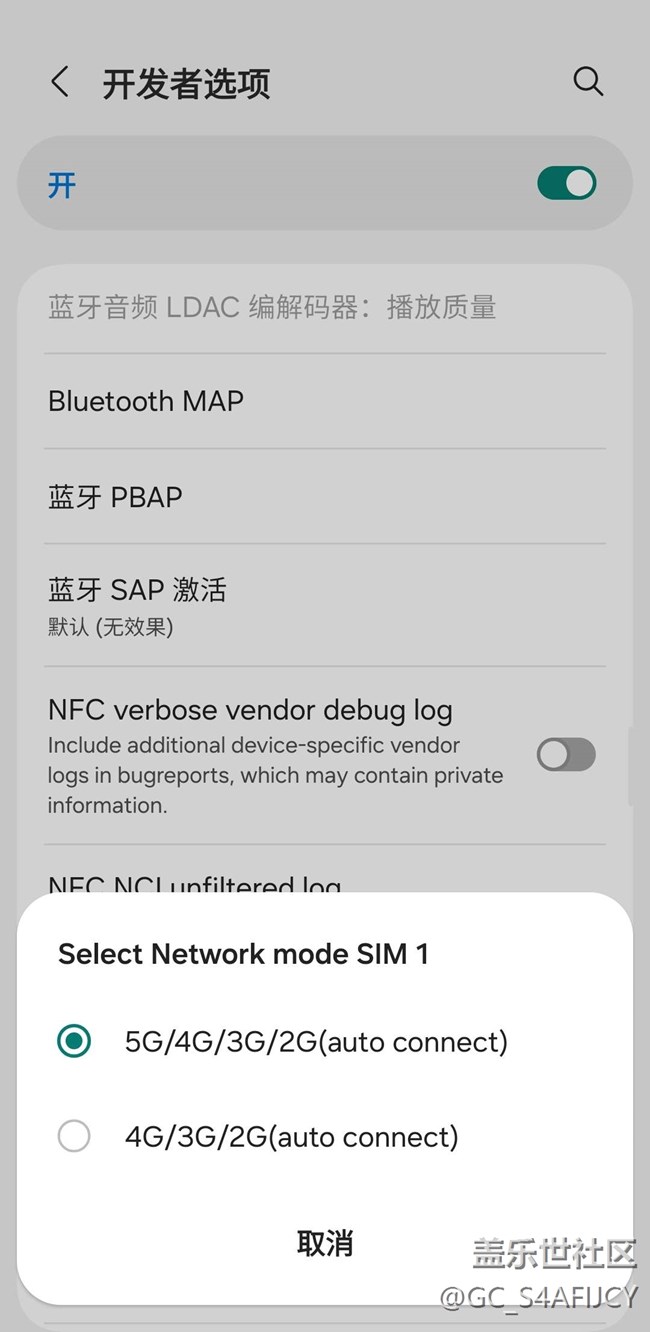
Task: Tap 取消 to dismiss the dialog
Action: (x=325, y=1243)
